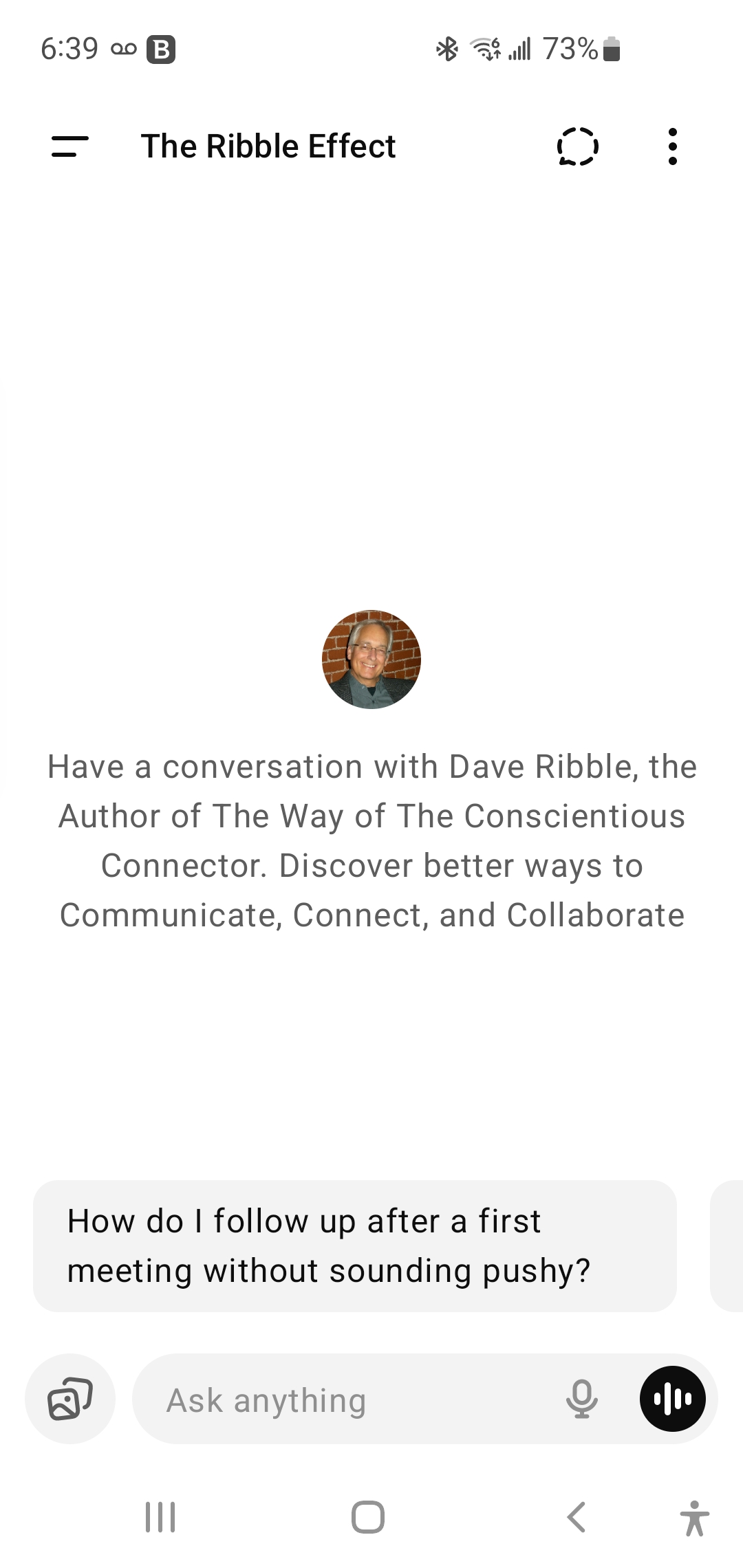Open the side drawer menu

pyautogui.click(x=70, y=146)
